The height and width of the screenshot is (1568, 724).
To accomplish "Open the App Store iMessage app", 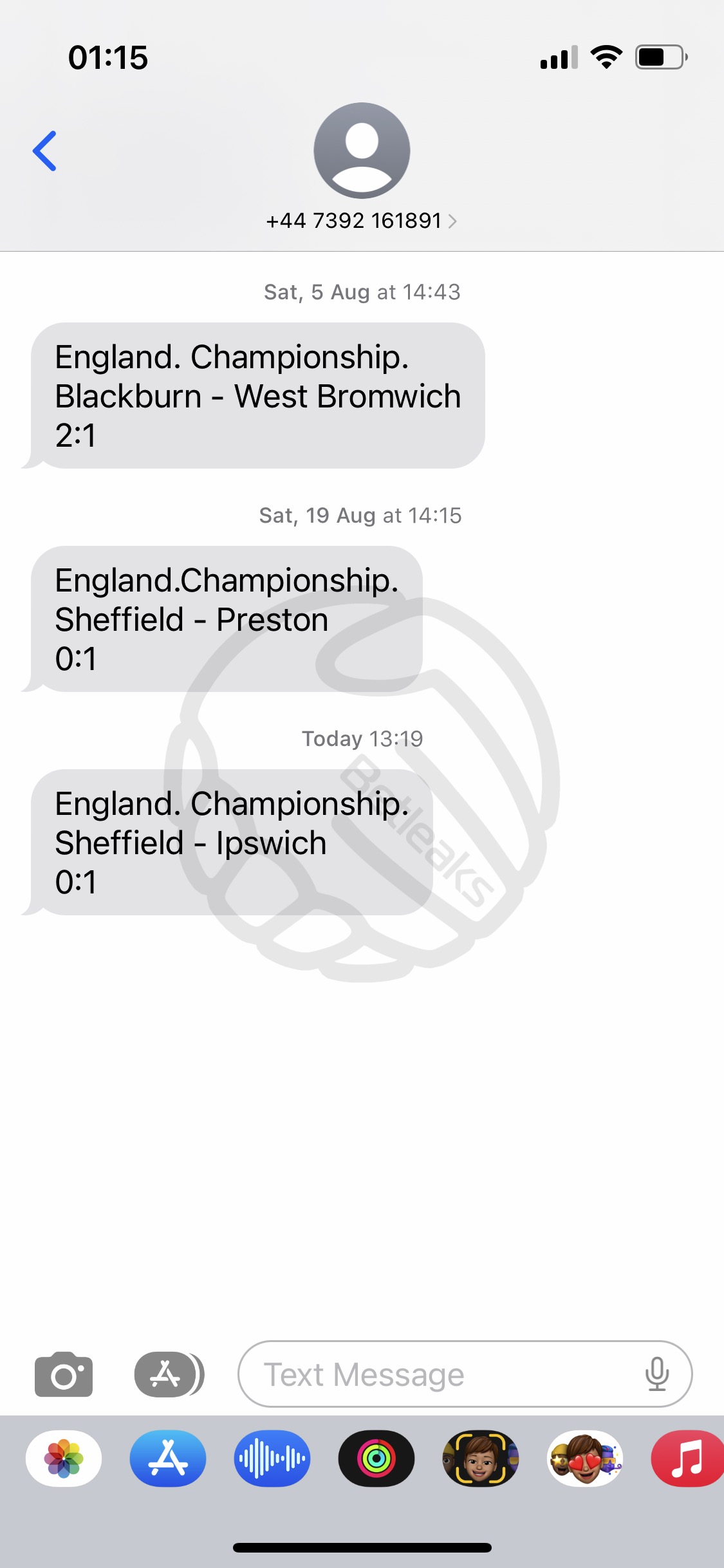I will [x=168, y=1459].
